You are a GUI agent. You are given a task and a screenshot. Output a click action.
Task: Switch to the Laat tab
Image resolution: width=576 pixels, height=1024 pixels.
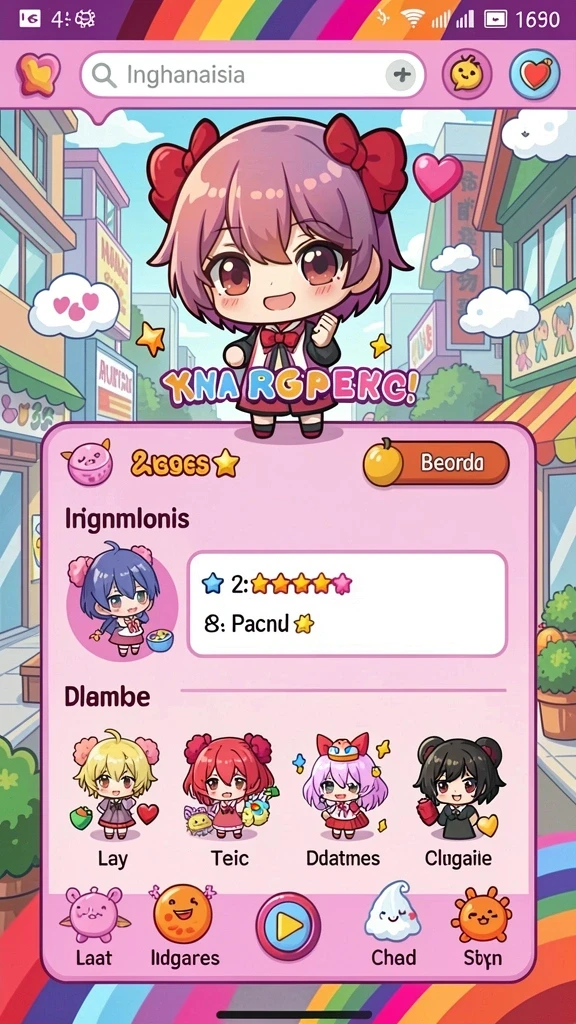coord(93,927)
